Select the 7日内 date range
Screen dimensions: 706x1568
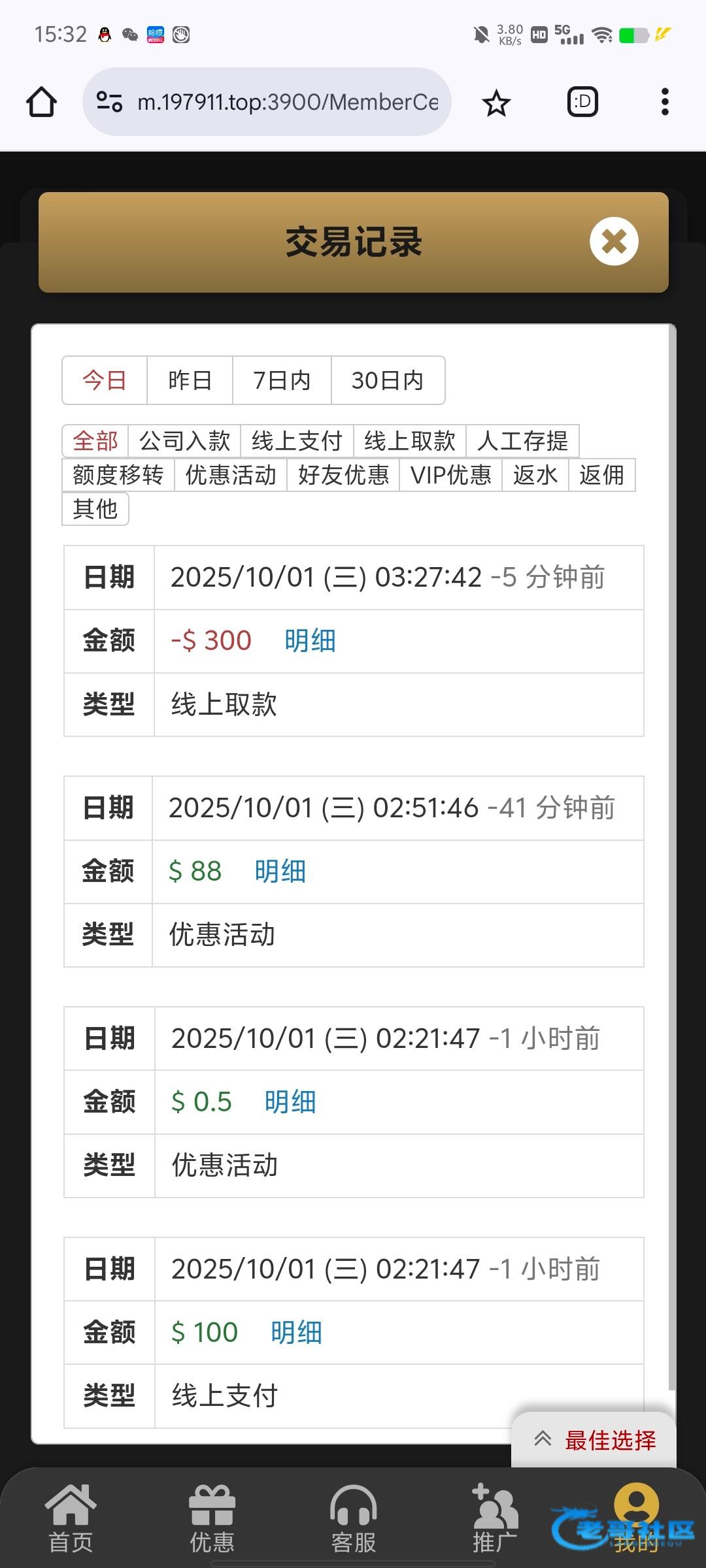point(282,380)
